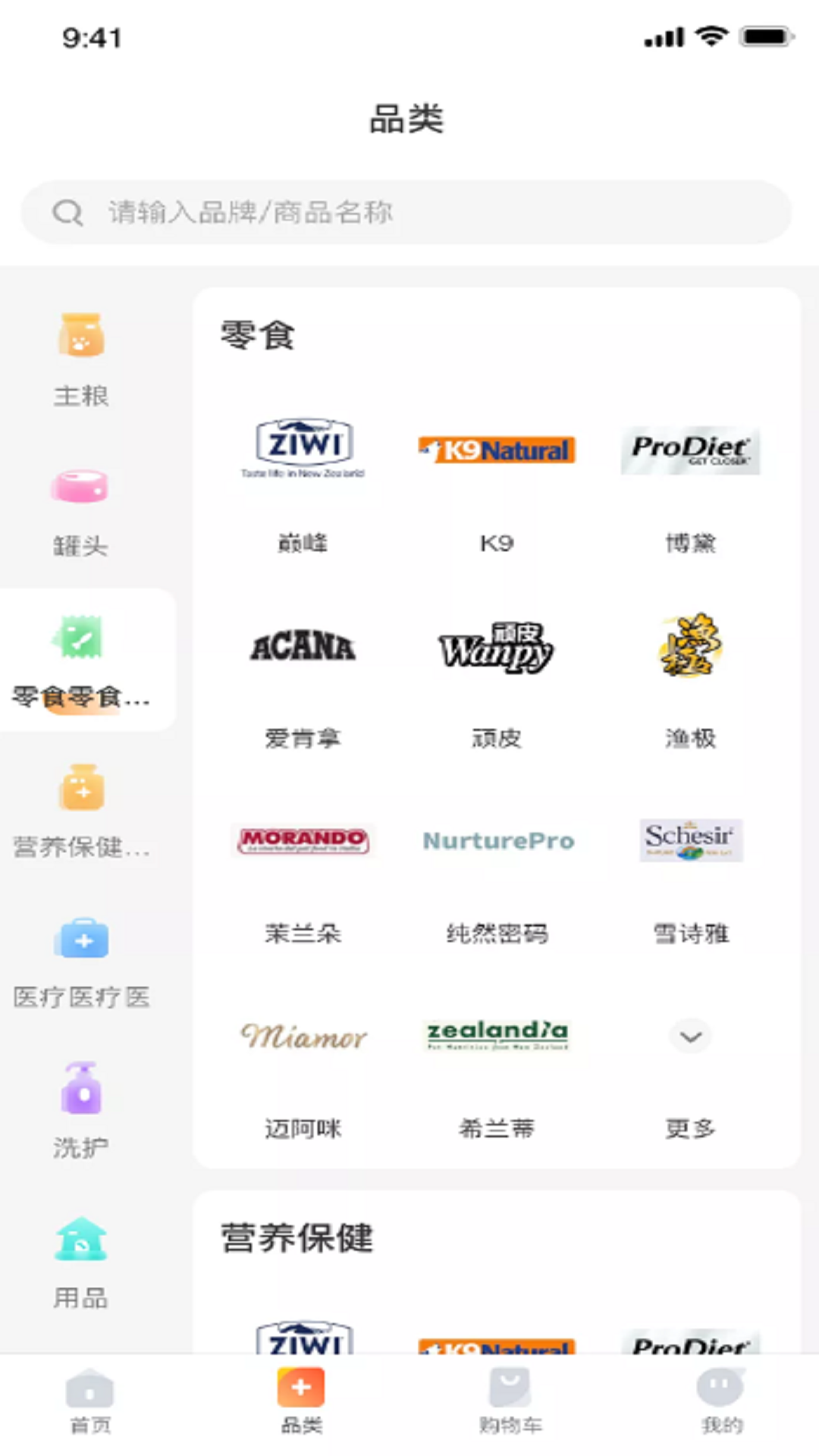Viewport: 819px width, 1456px height.
Task: Open the 医疗 category
Action: tap(81, 963)
